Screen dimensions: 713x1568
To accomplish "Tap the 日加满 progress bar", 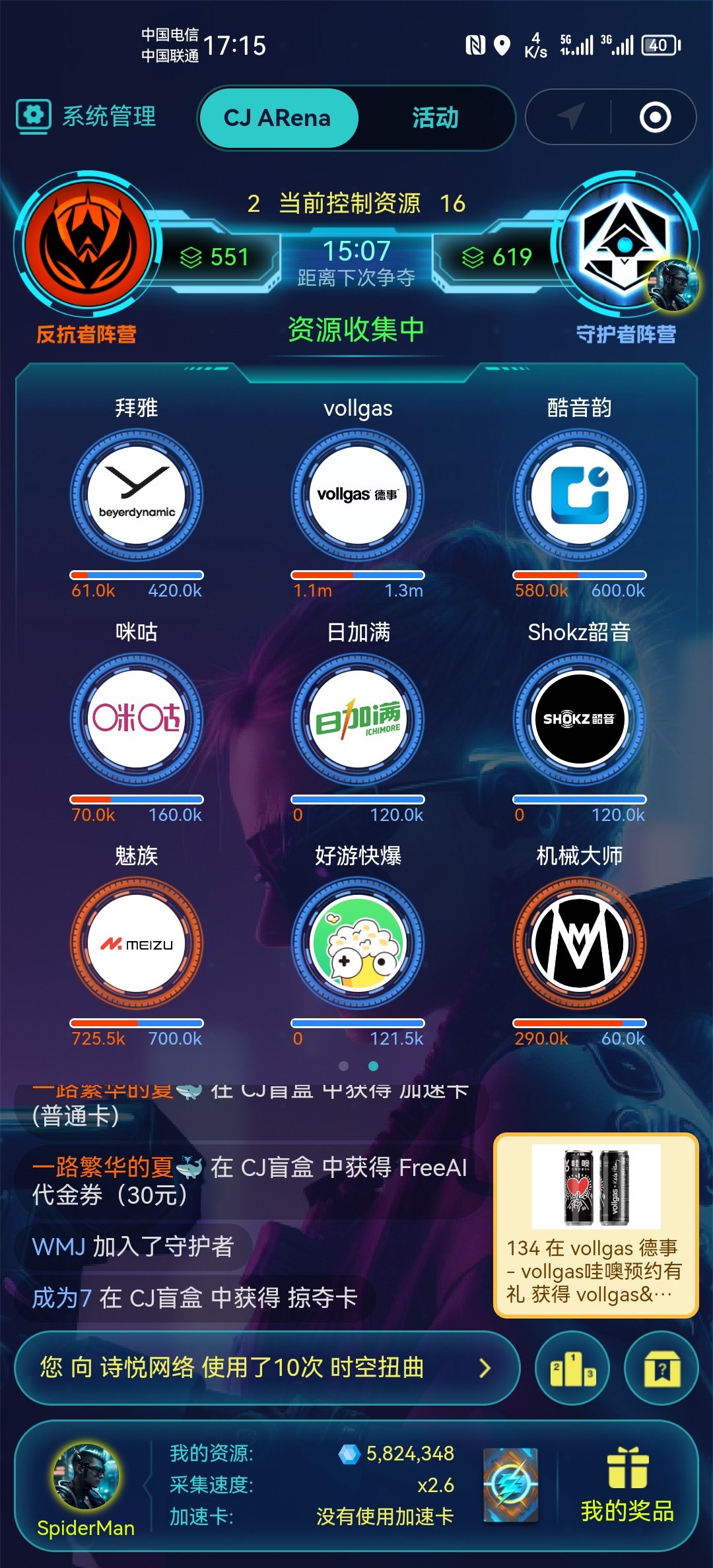I will [x=356, y=799].
